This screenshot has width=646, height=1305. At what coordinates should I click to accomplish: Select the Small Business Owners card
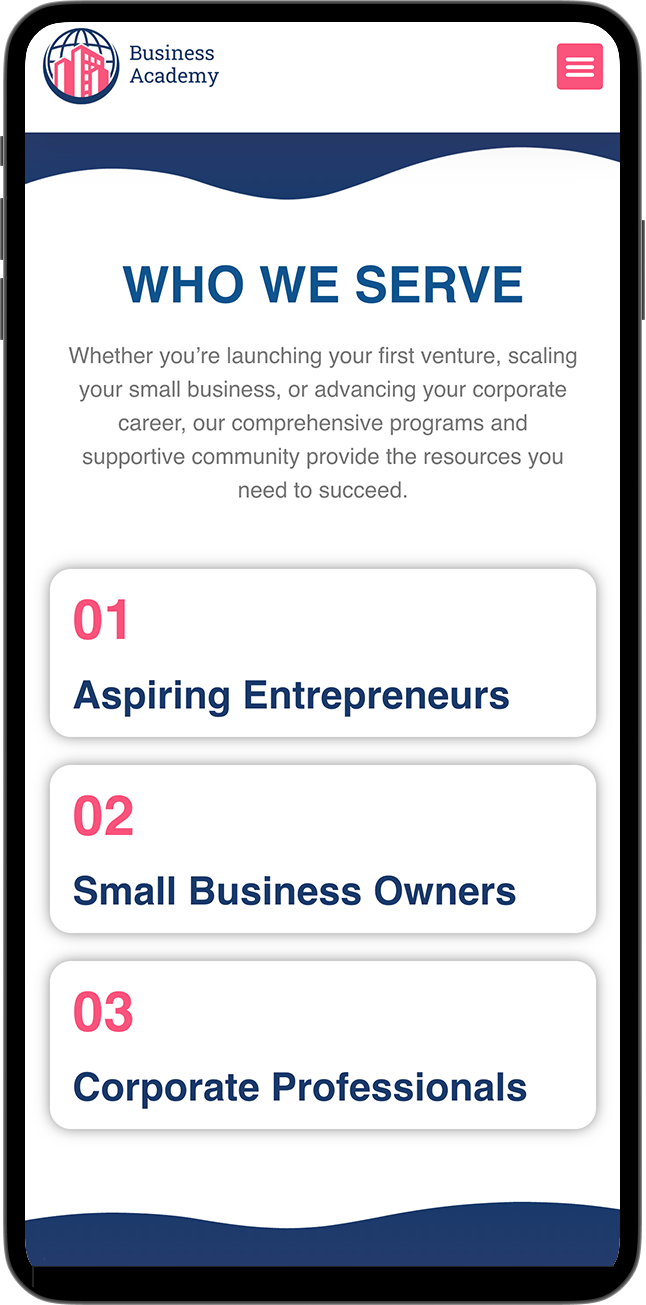(x=322, y=849)
